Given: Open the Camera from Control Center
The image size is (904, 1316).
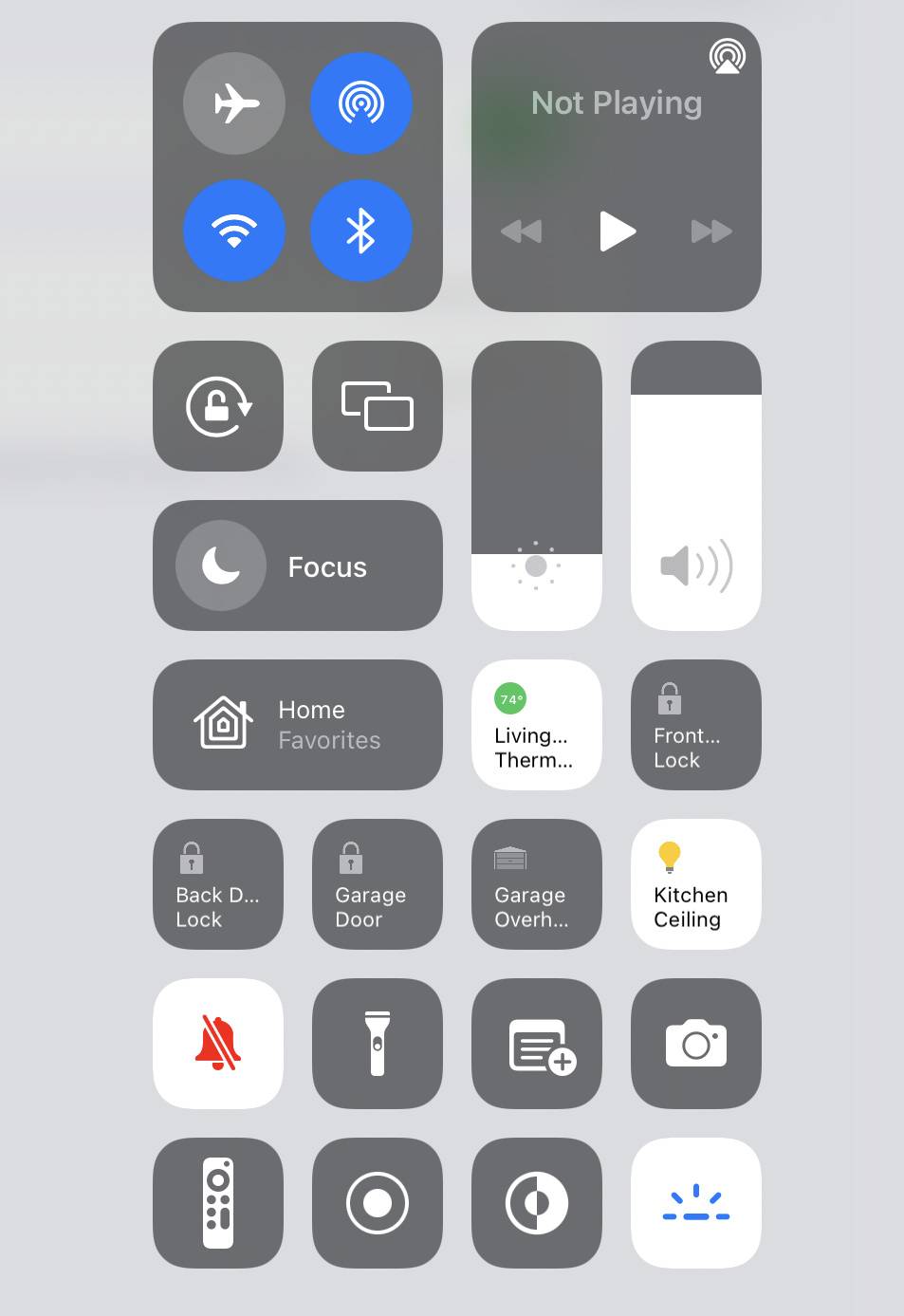Looking at the screenshot, I should (x=695, y=1043).
